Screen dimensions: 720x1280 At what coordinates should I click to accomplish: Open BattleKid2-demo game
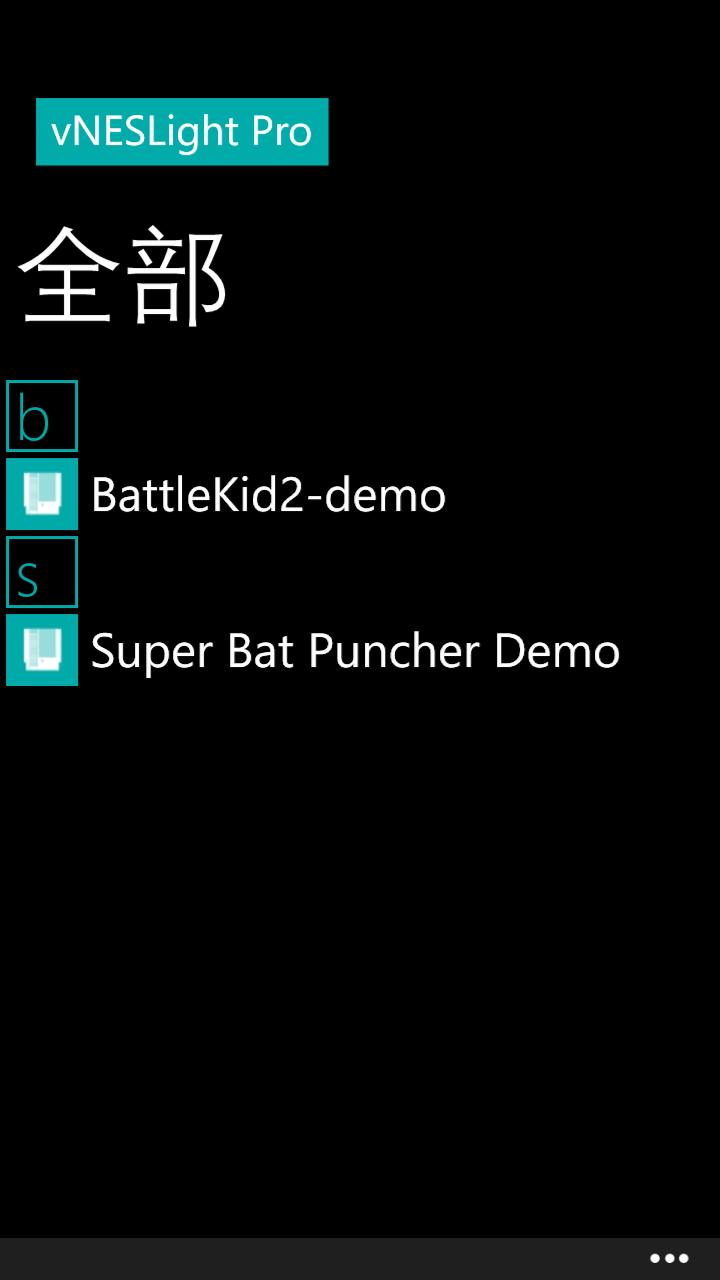(x=268, y=495)
